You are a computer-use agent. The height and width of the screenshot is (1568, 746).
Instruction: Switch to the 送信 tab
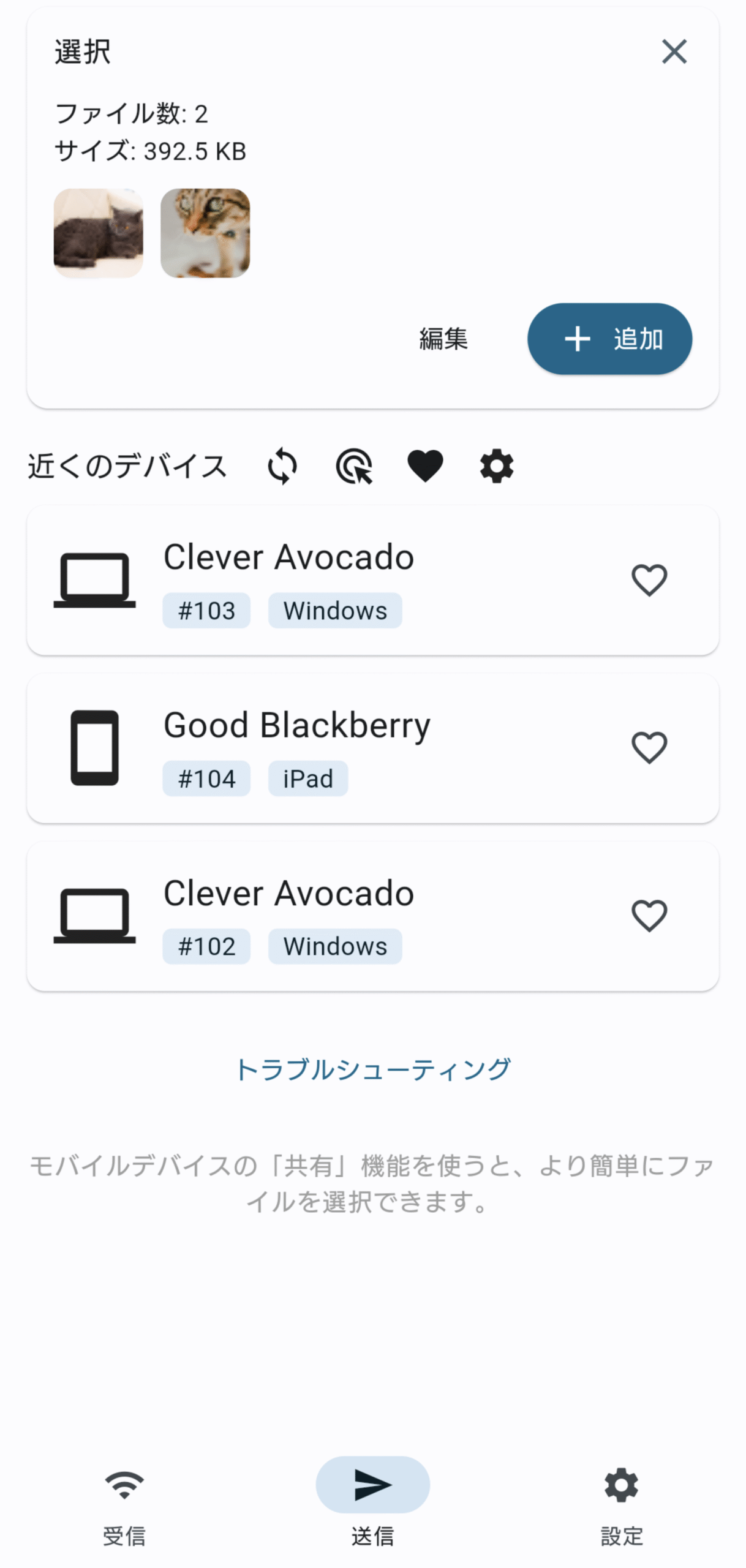(372, 1502)
